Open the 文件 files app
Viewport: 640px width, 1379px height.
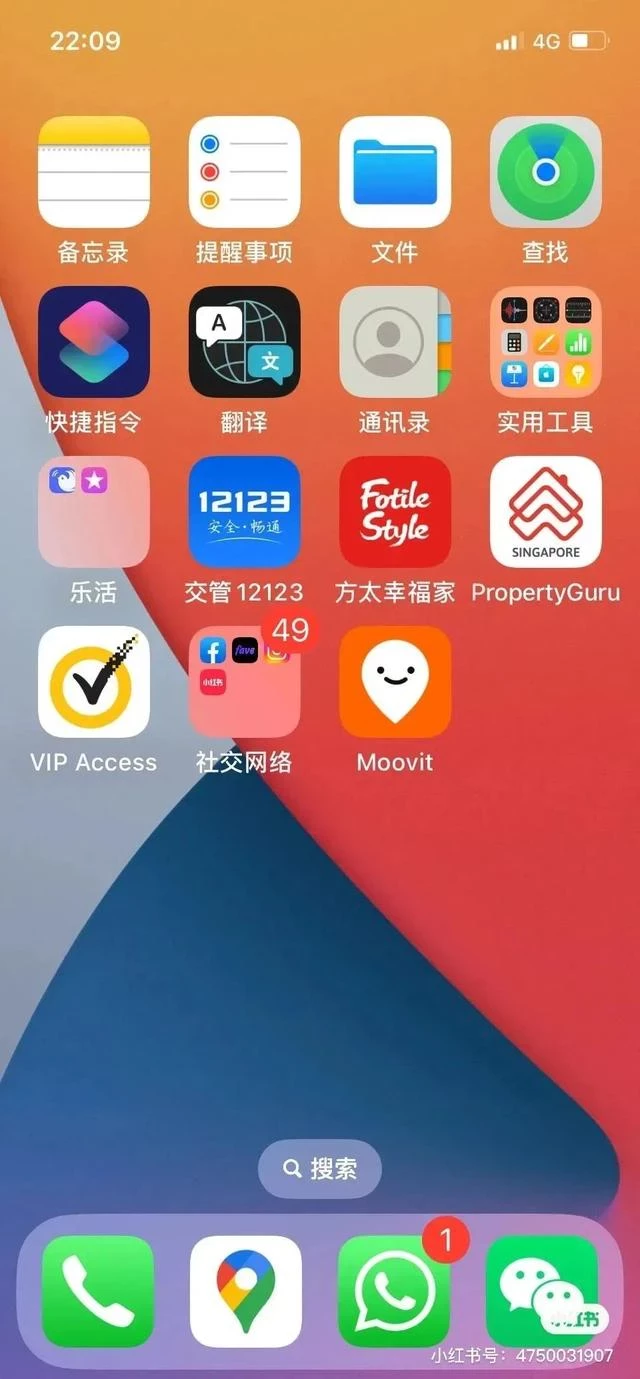pyautogui.click(x=395, y=172)
